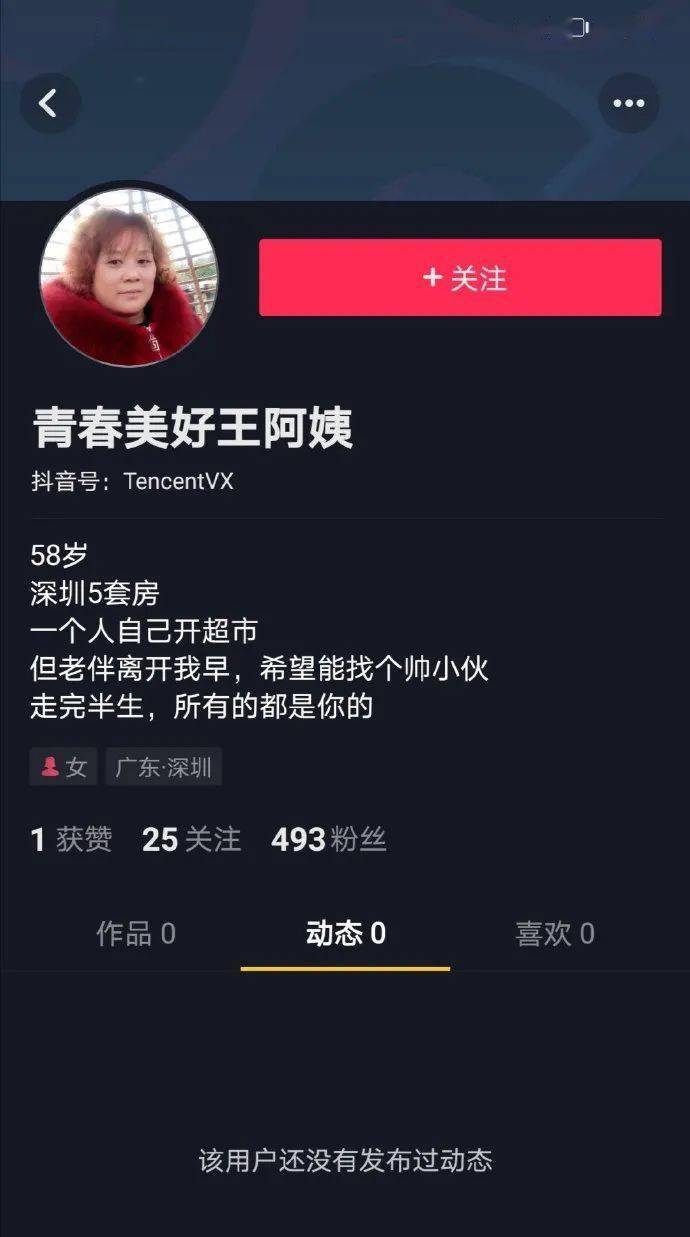View the profile avatar photo
Screen dimensions: 690x1237
tap(129, 277)
